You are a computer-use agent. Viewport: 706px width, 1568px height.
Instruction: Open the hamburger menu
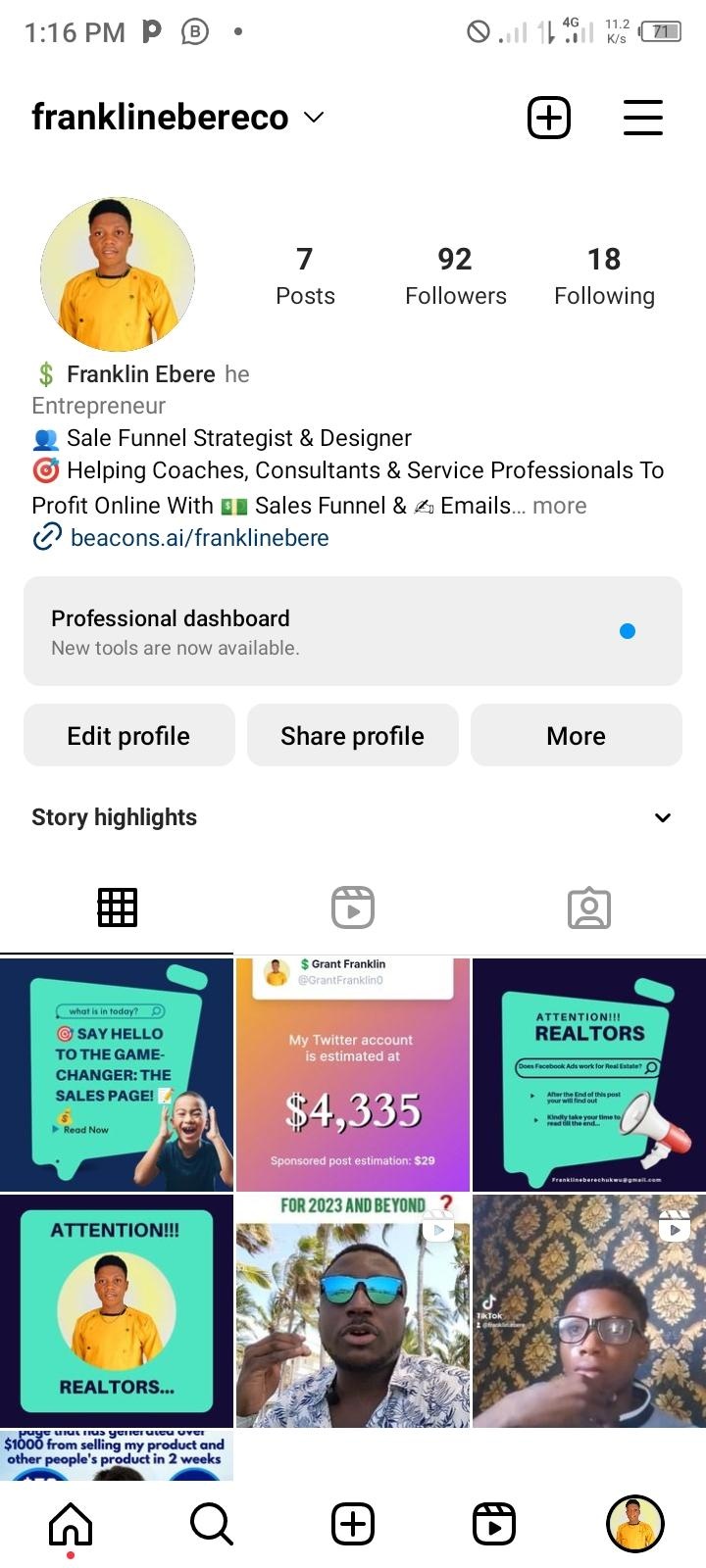point(643,118)
